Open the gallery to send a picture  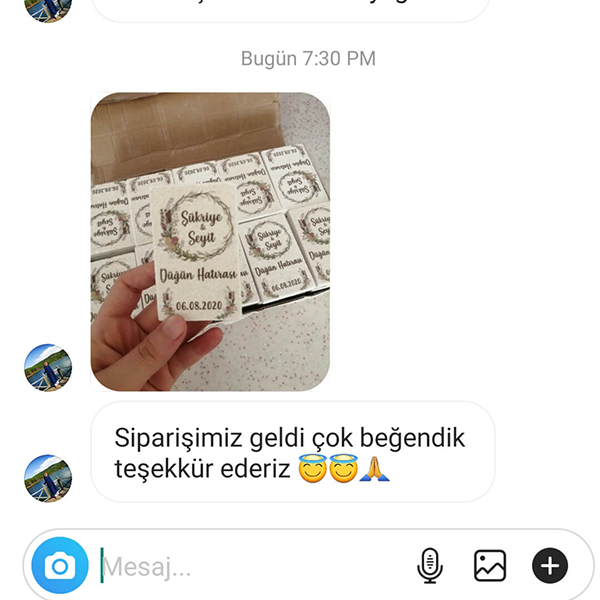(490, 567)
